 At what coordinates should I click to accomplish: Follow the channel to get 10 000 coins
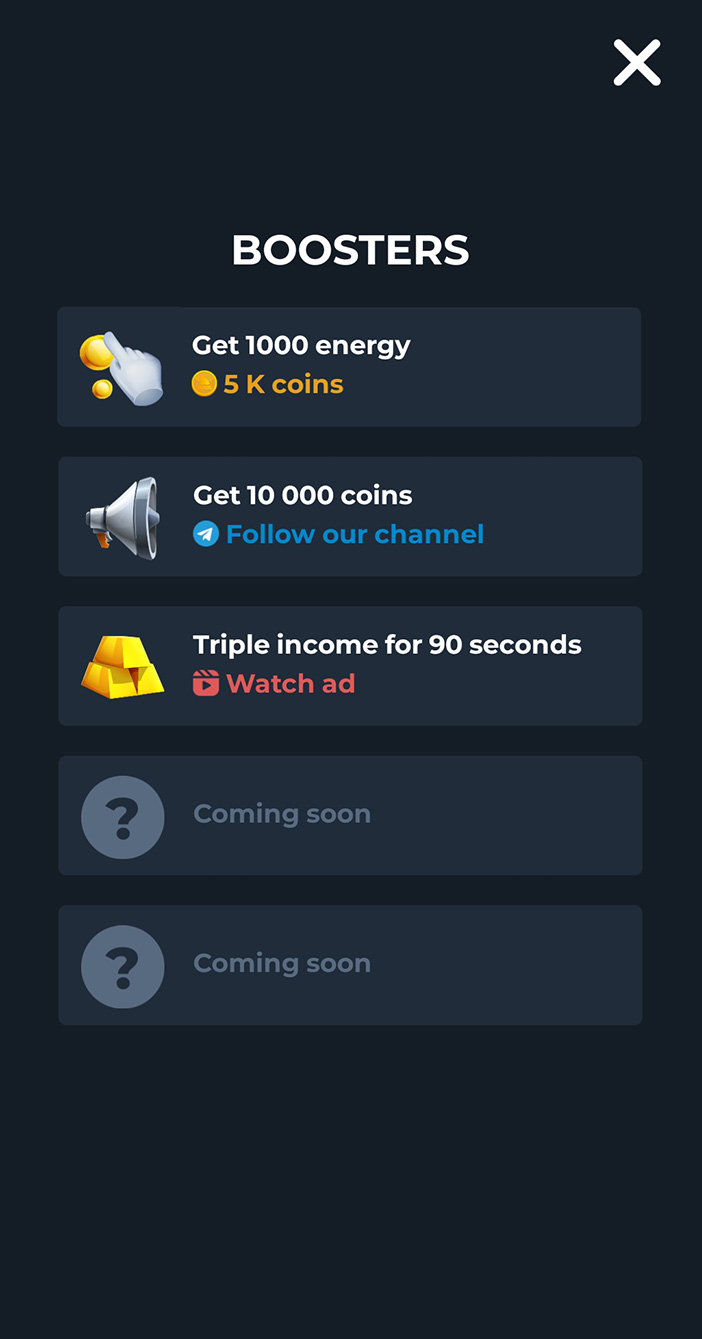point(350,517)
